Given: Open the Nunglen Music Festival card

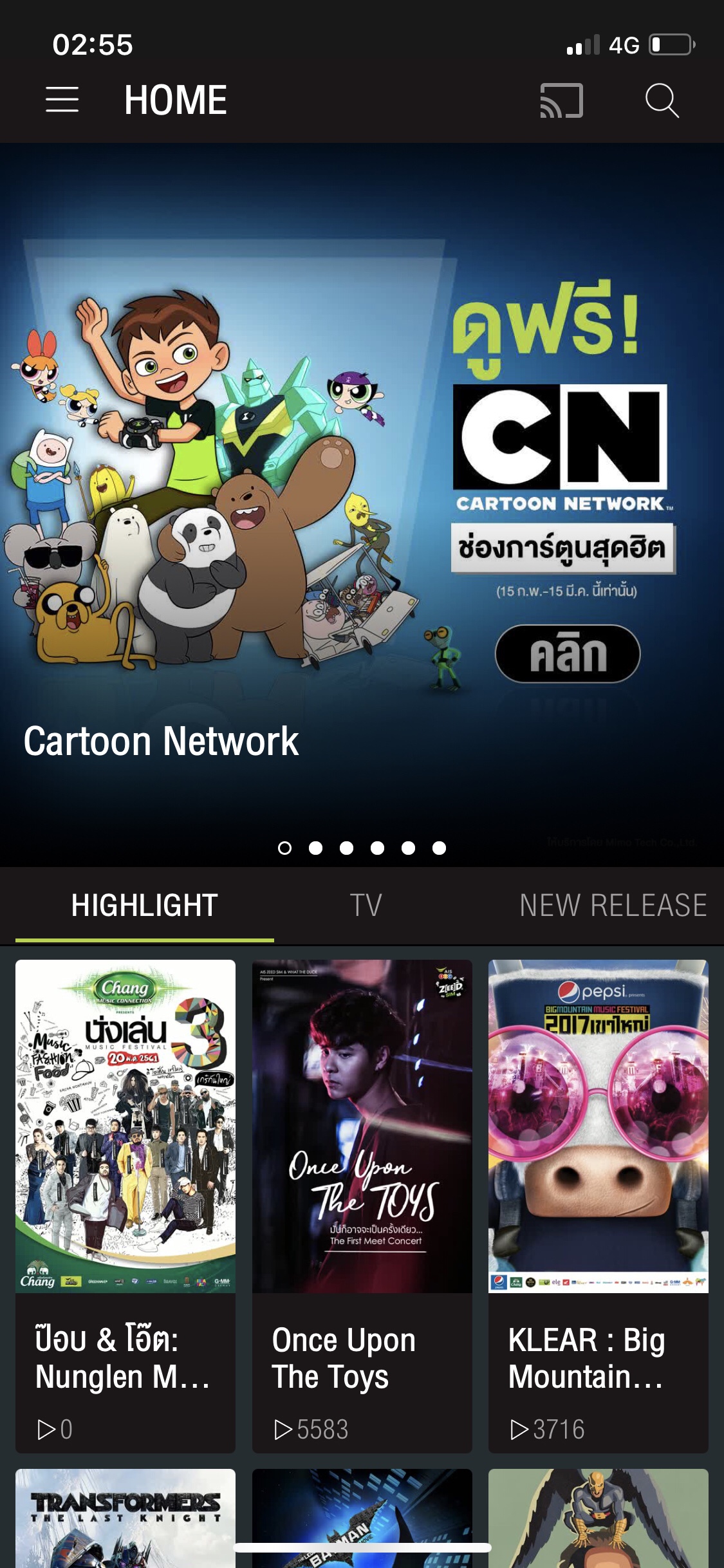Looking at the screenshot, I should point(125,1204).
